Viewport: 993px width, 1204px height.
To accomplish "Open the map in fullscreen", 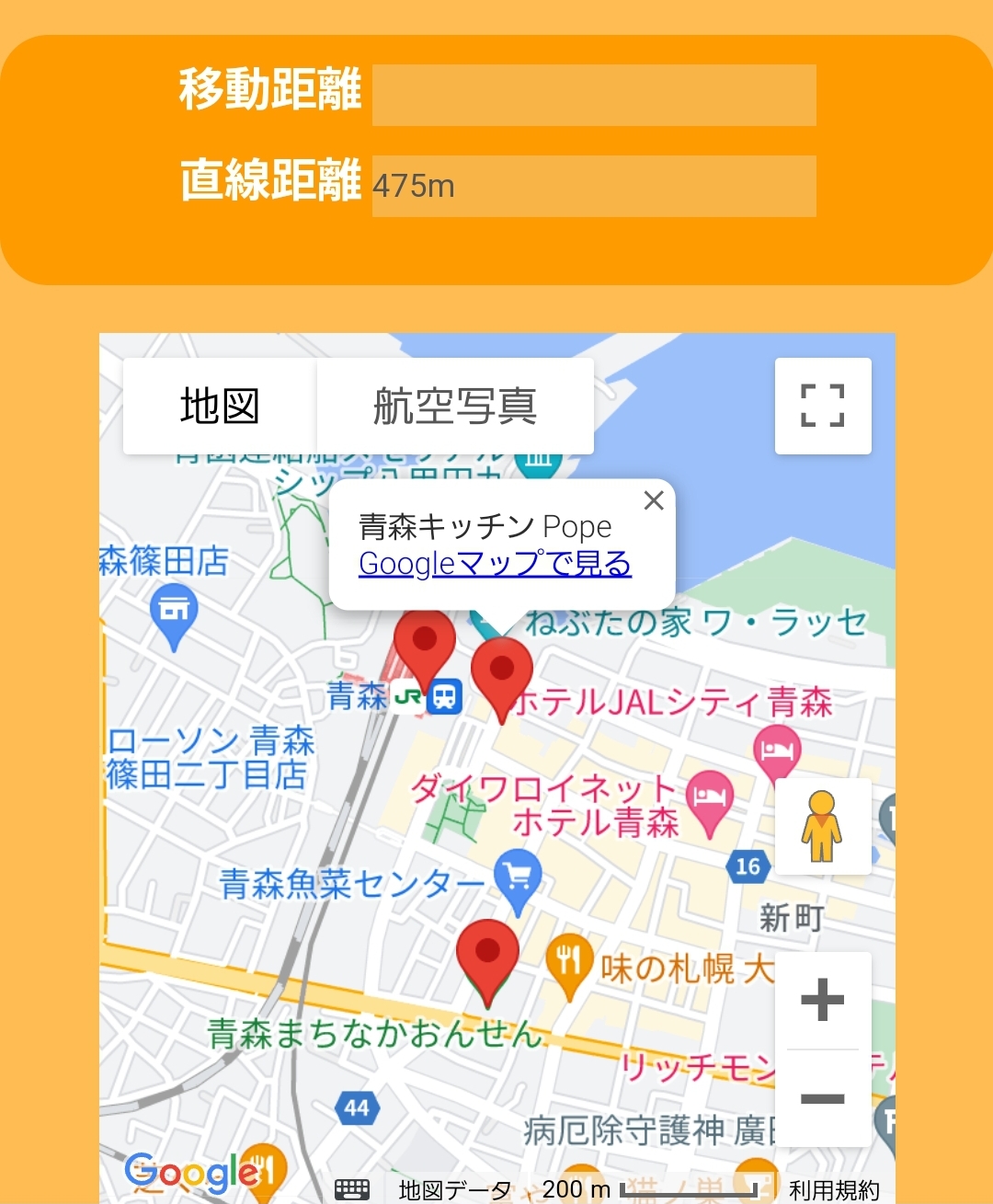I will point(822,406).
